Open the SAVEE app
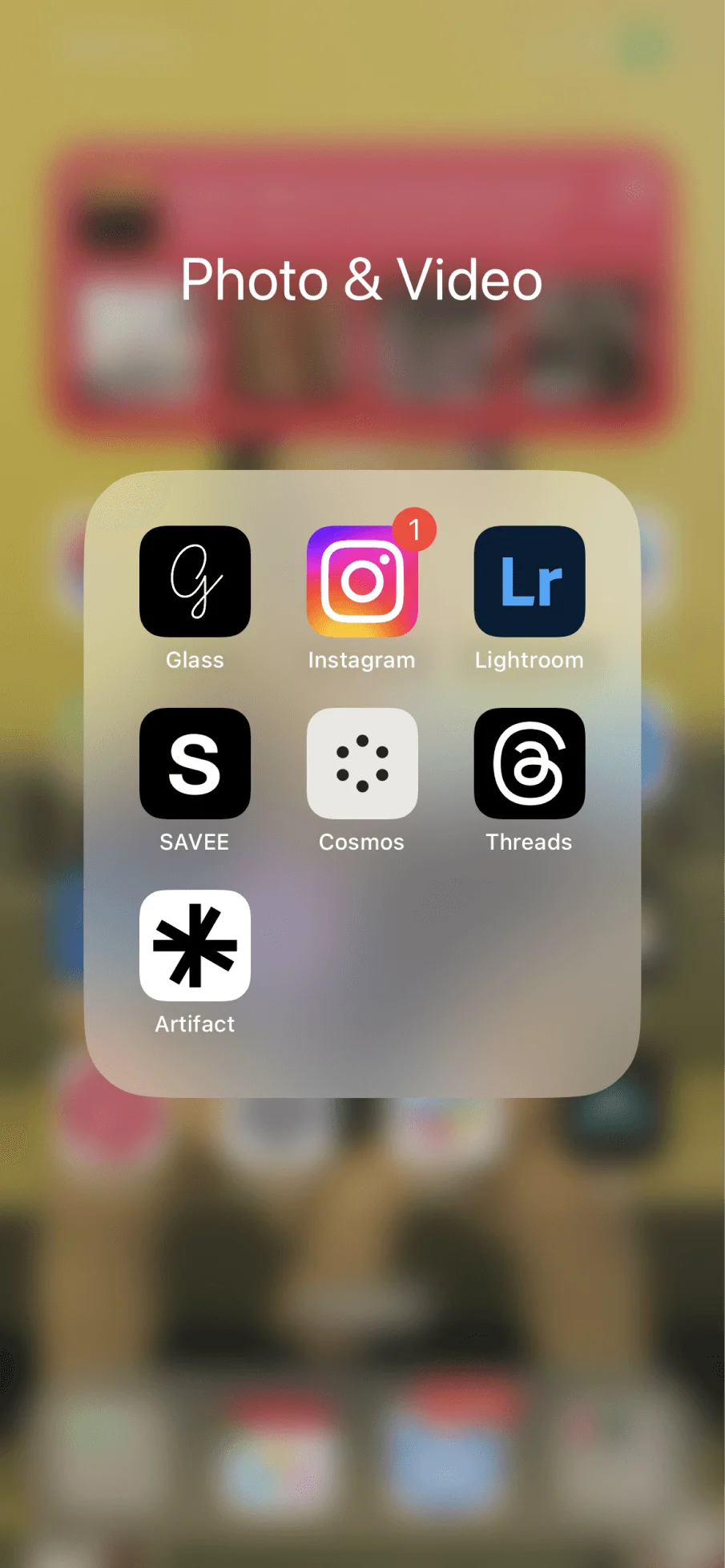The height and width of the screenshot is (1568, 725). click(x=195, y=763)
